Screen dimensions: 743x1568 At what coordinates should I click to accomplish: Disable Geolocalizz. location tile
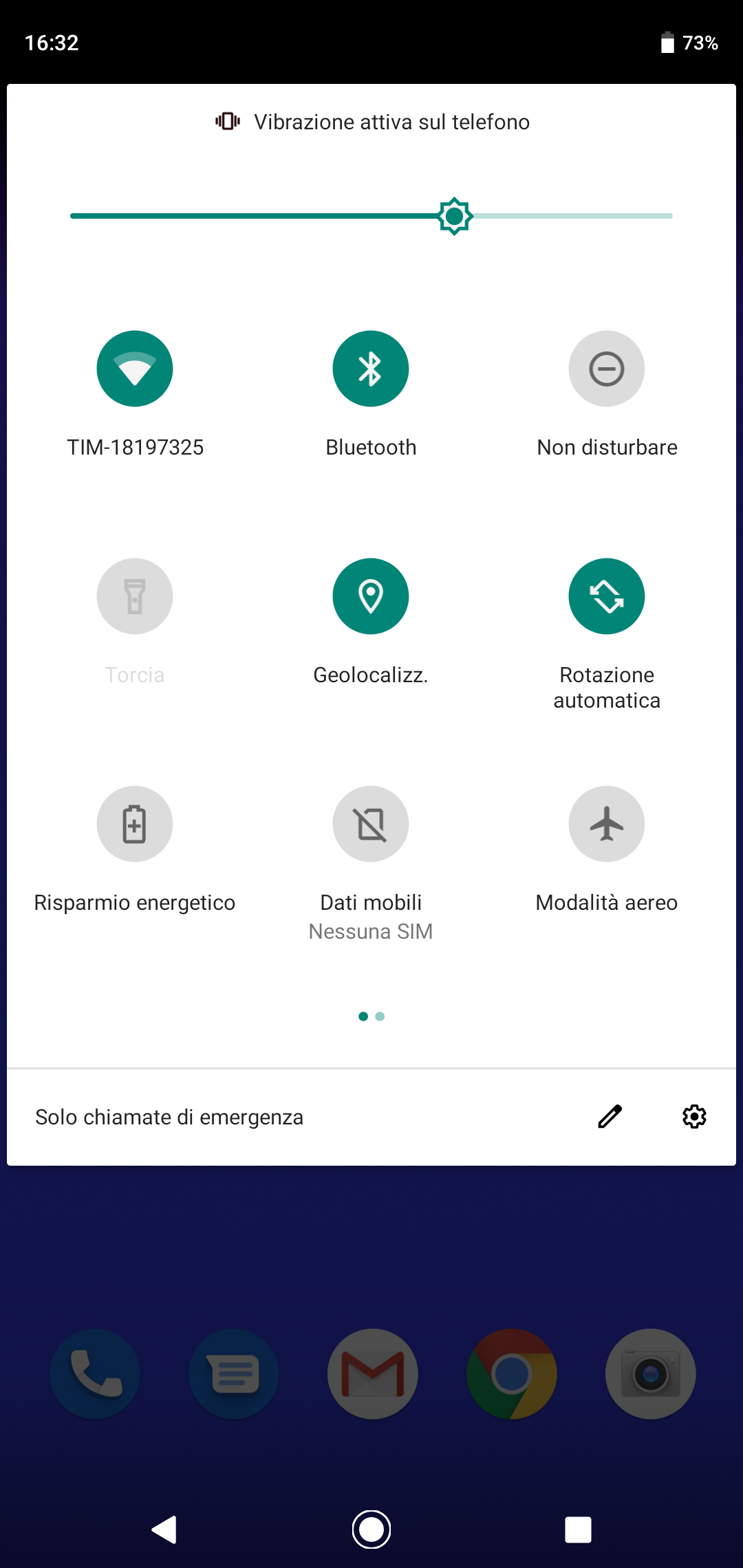[371, 596]
